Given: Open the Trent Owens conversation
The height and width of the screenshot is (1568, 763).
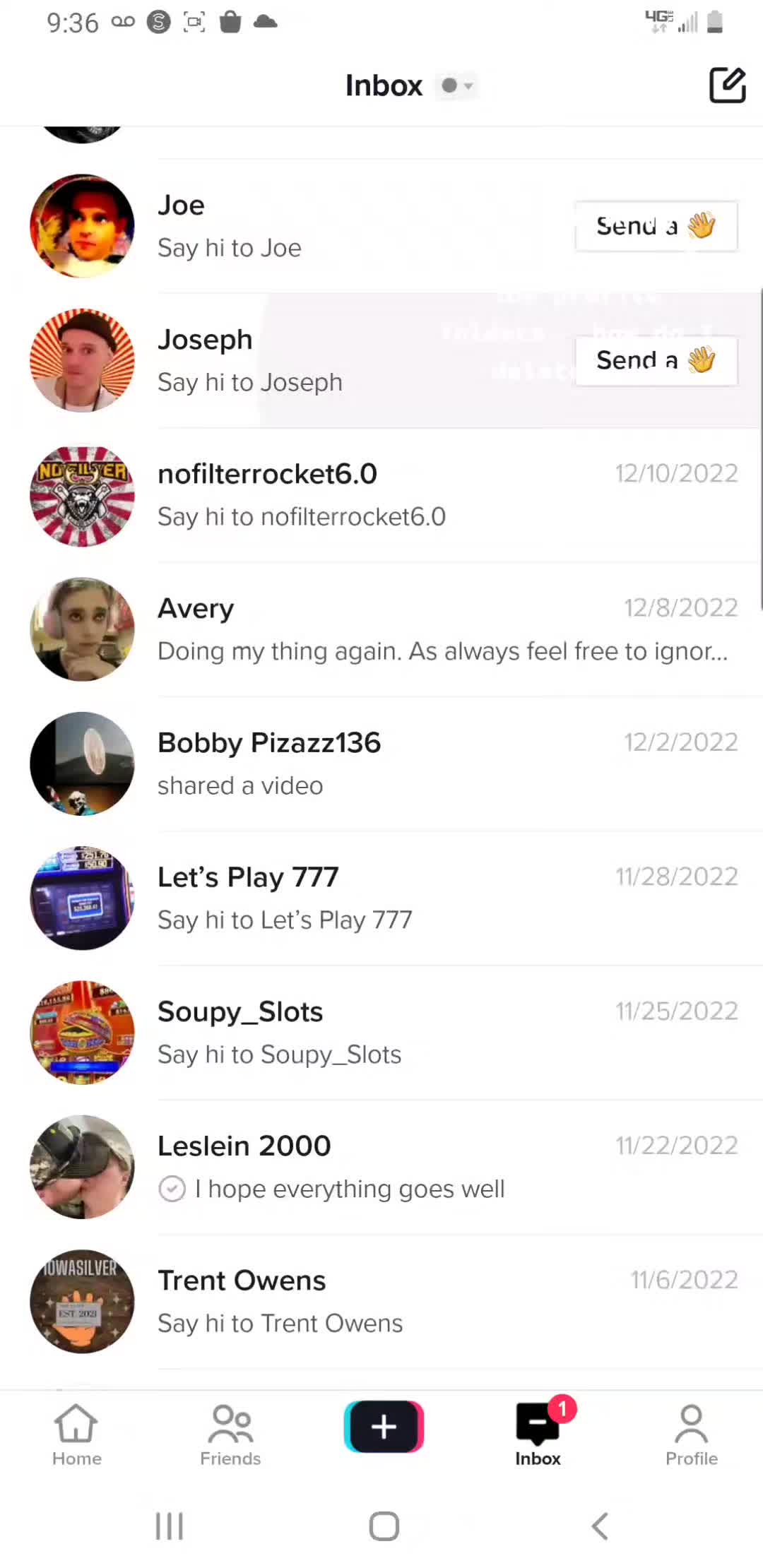Looking at the screenshot, I should tap(381, 1301).
